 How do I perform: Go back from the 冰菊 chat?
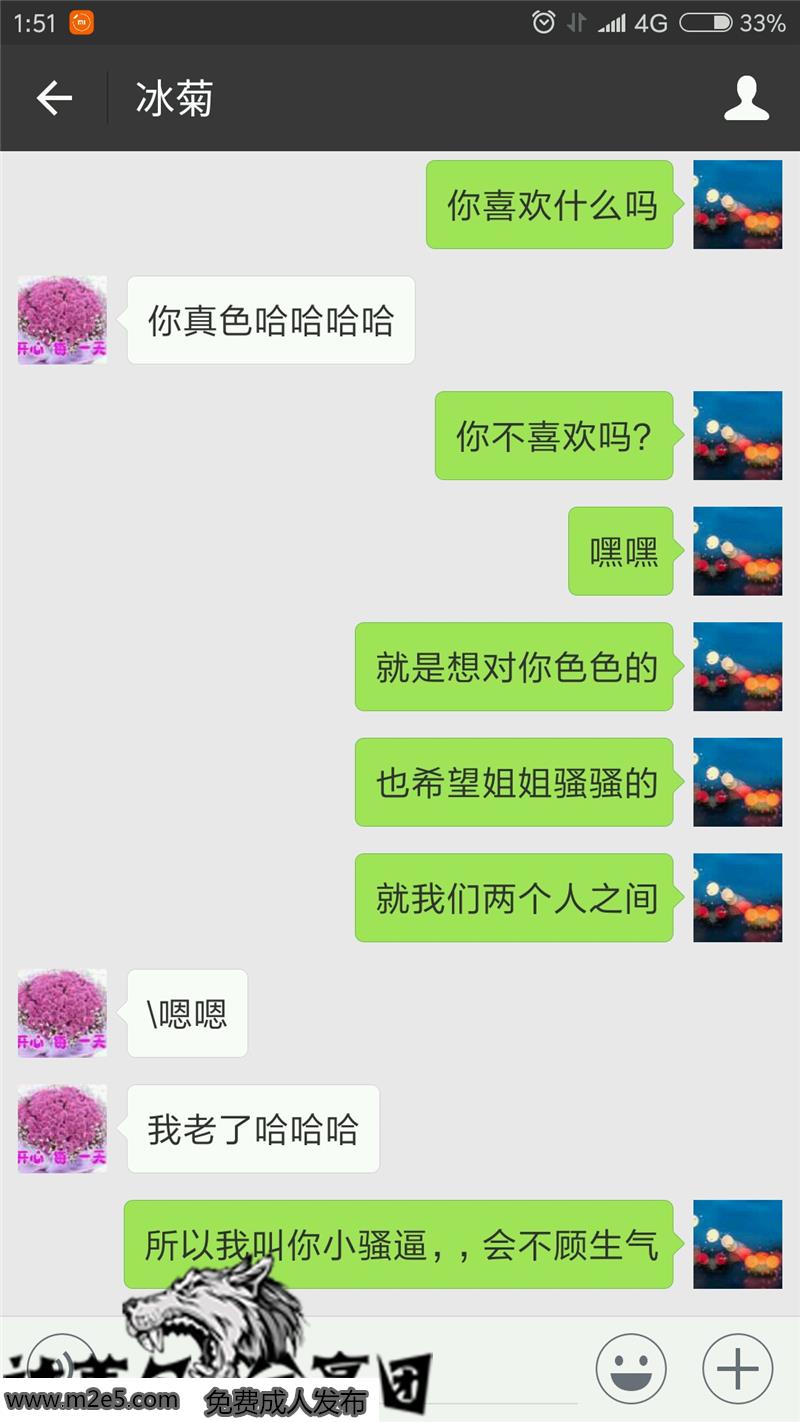tap(54, 98)
